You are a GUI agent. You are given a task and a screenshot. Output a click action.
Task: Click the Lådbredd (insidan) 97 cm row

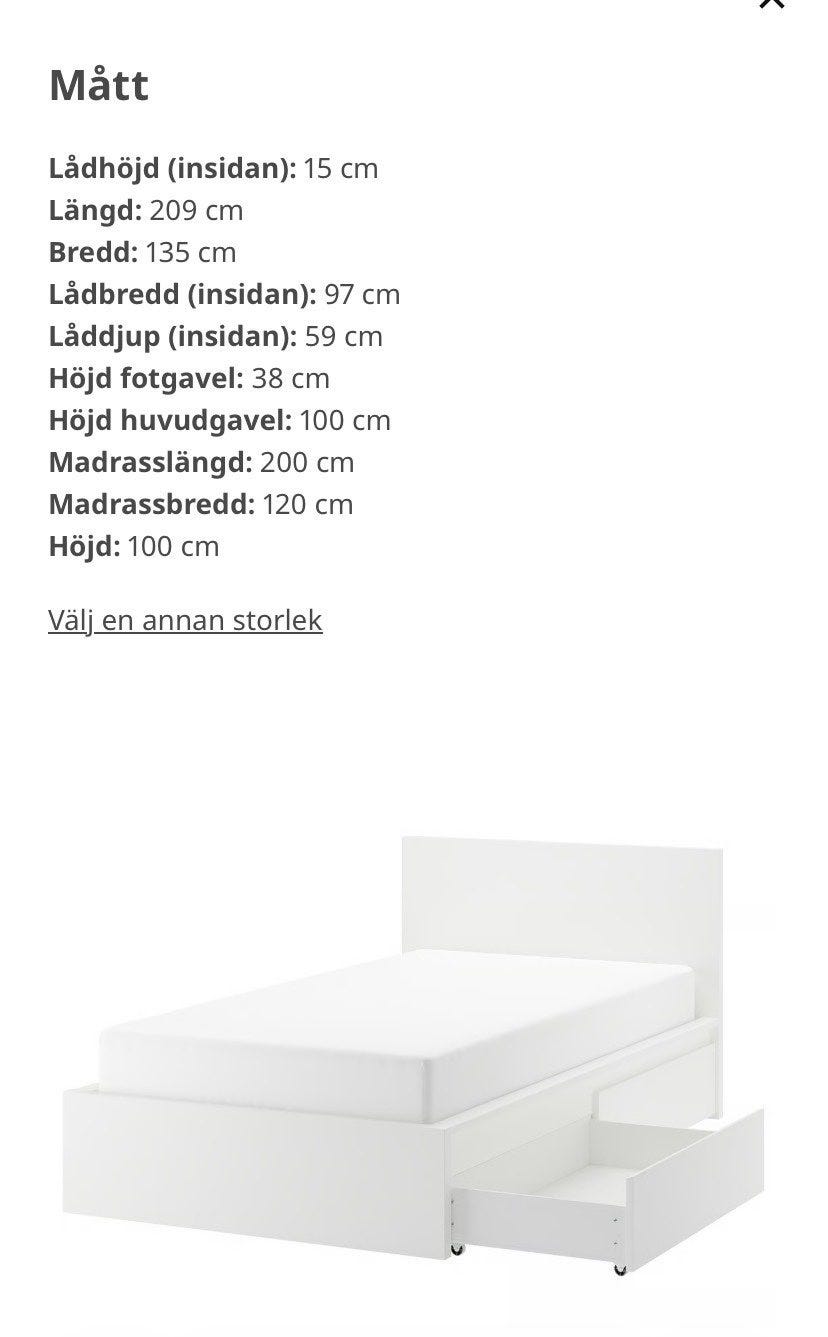224,294
